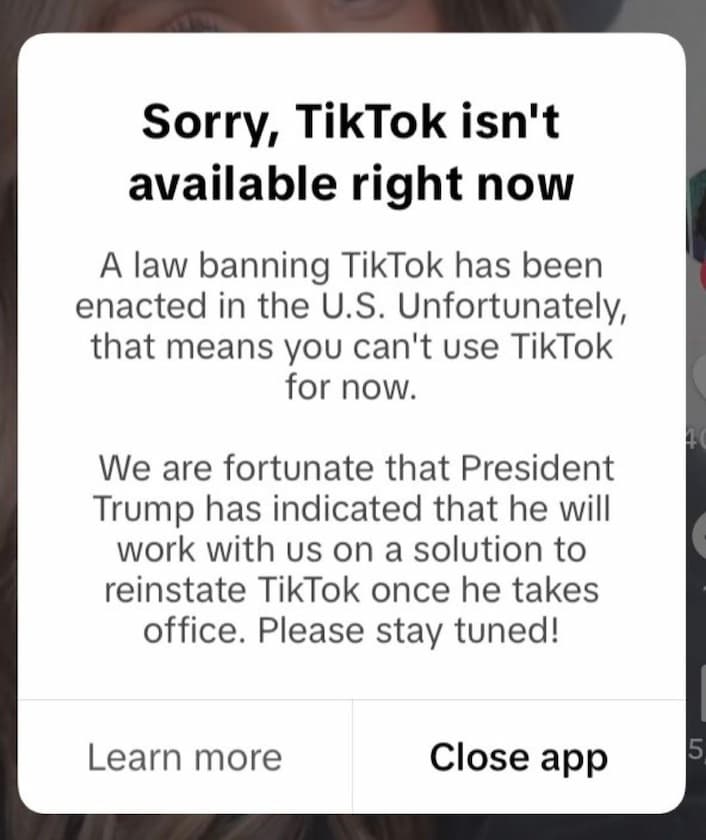Viewport: 706px width, 840px height.
Task: Close the TikTok app
Action: (x=518, y=757)
